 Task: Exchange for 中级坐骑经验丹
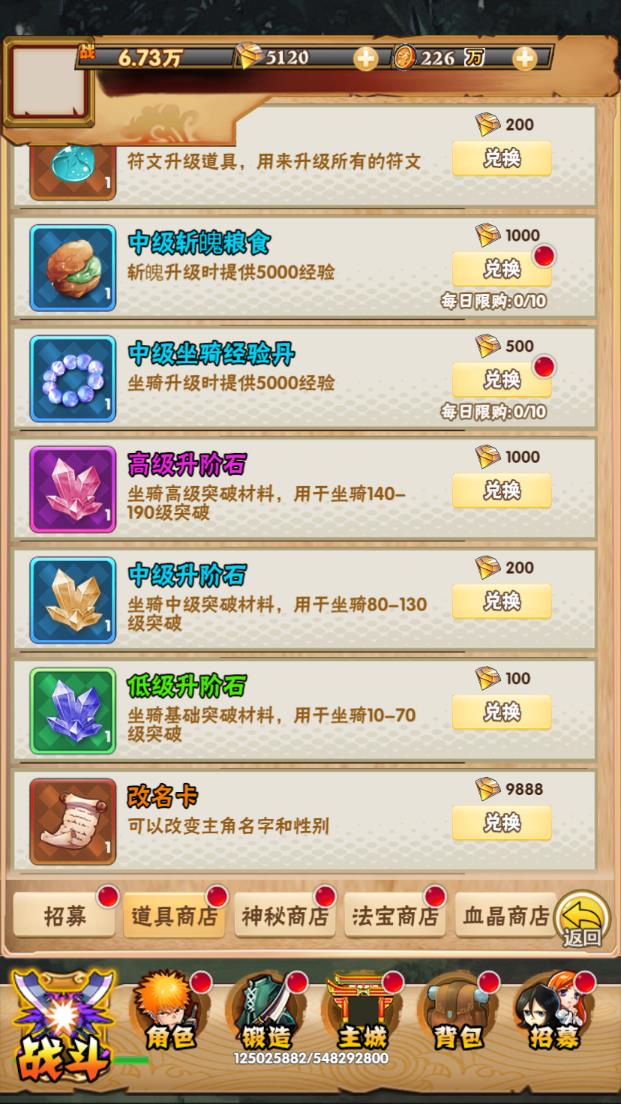click(501, 380)
